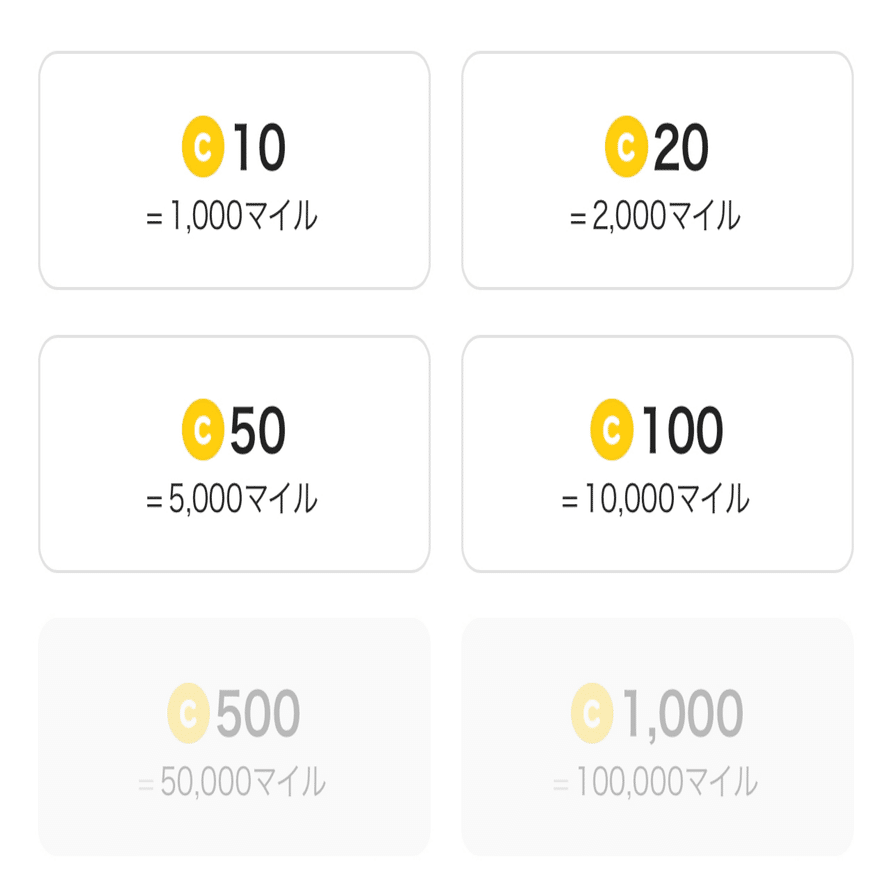
Task: Pick the 50 coins for 5,000マイル option
Action: 234,454
